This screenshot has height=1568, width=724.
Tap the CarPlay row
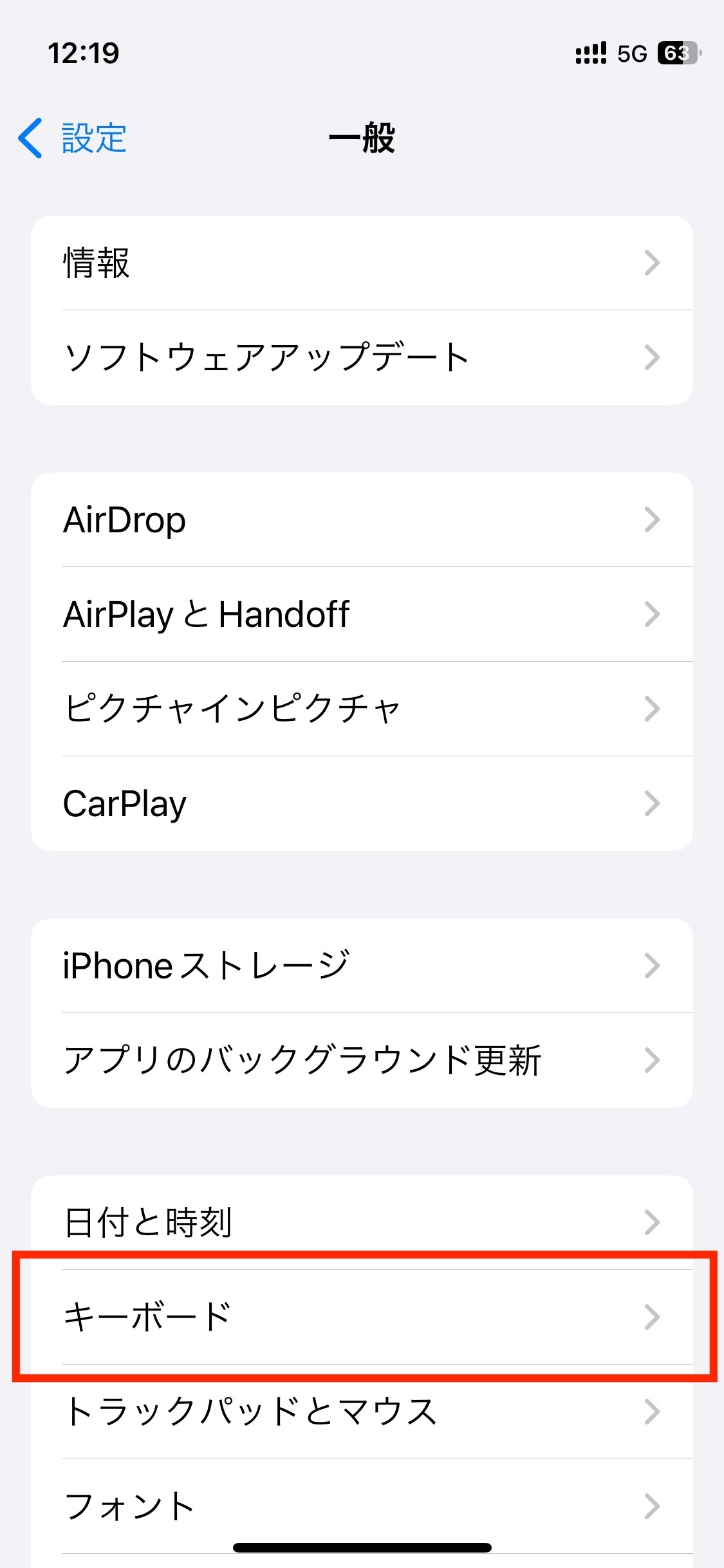pos(362,803)
